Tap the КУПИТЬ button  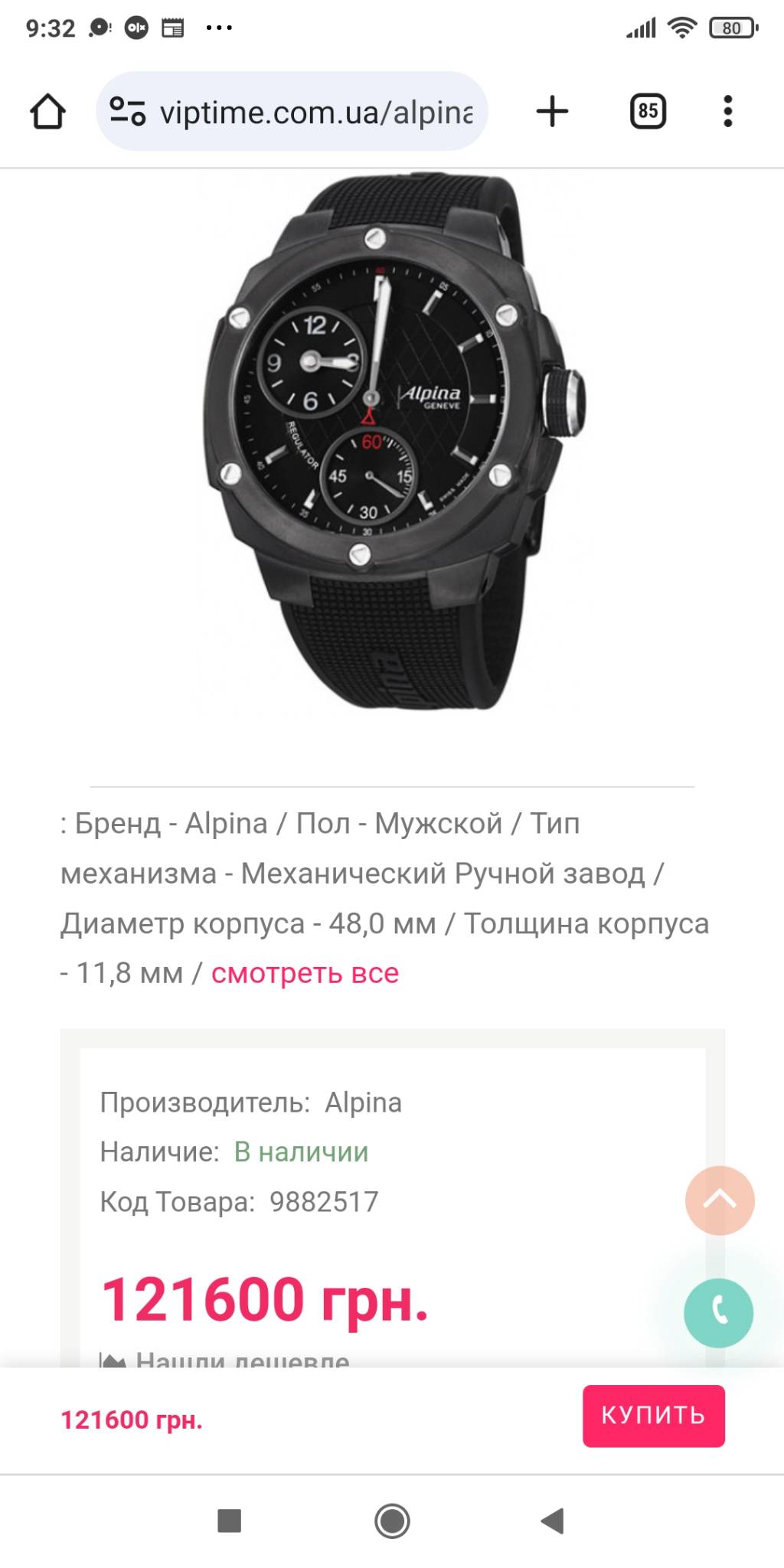[x=653, y=1416]
